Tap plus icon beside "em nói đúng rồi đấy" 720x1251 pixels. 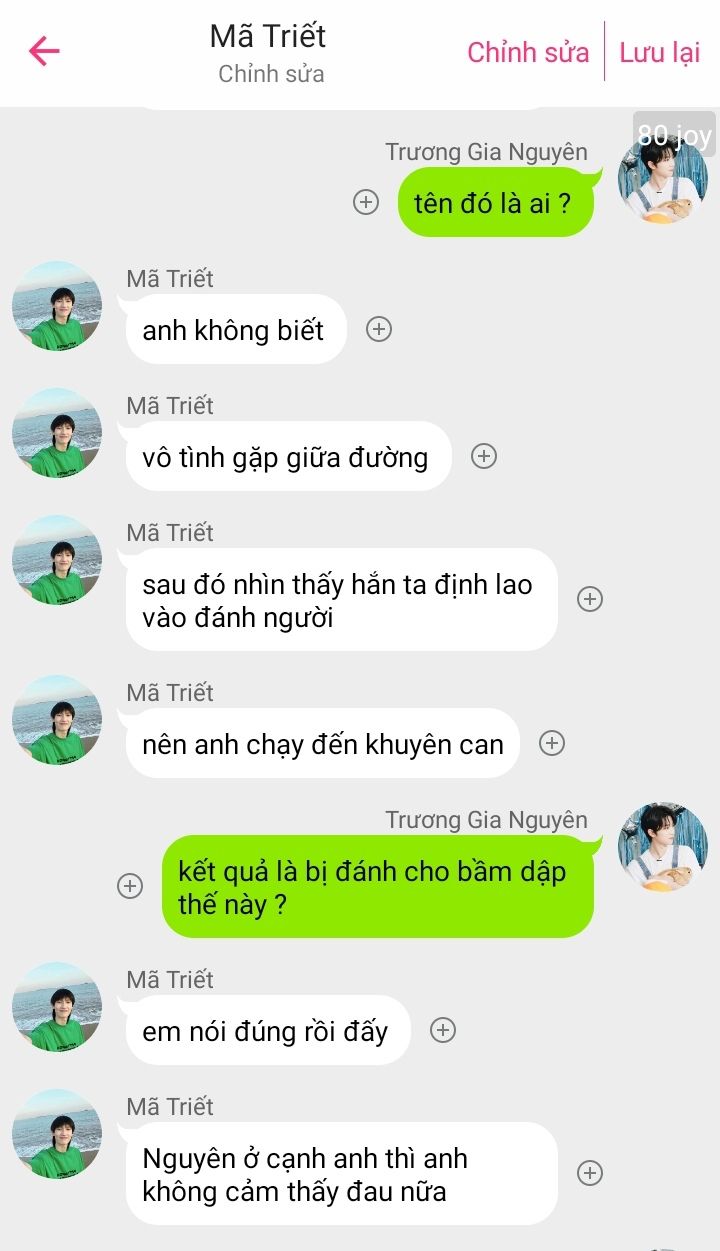point(443,1030)
